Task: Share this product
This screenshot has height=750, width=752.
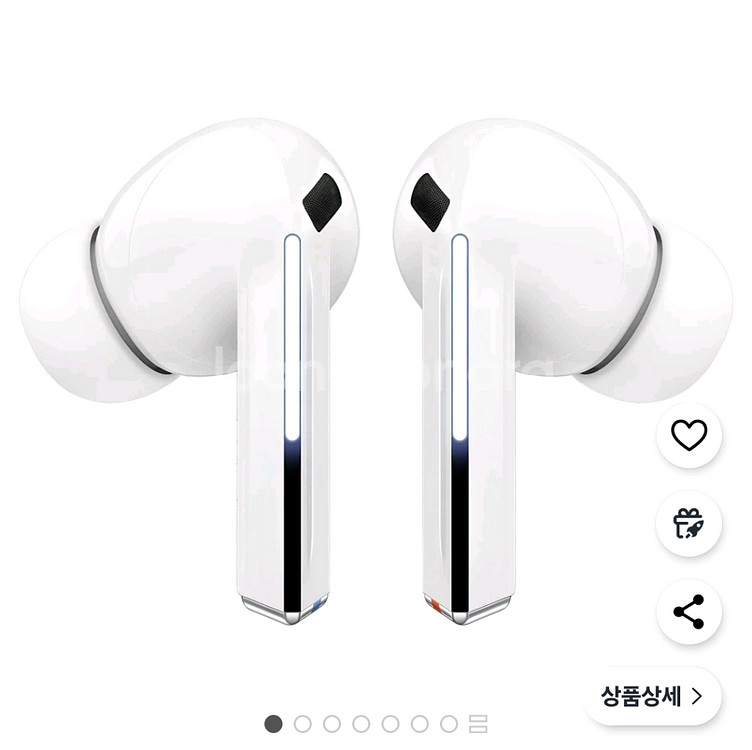Action: pyautogui.click(x=688, y=611)
